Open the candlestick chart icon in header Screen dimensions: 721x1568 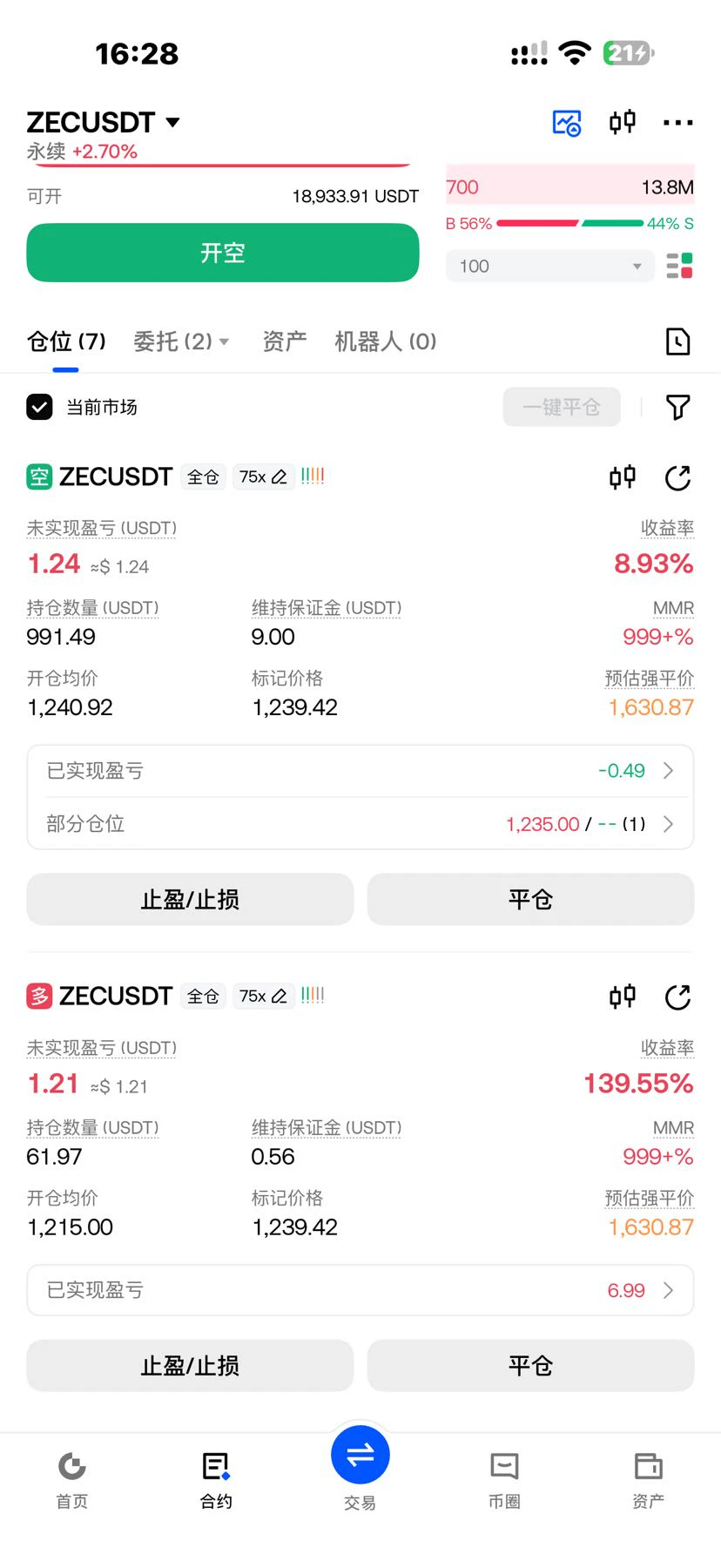pyautogui.click(x=623, y=122)
